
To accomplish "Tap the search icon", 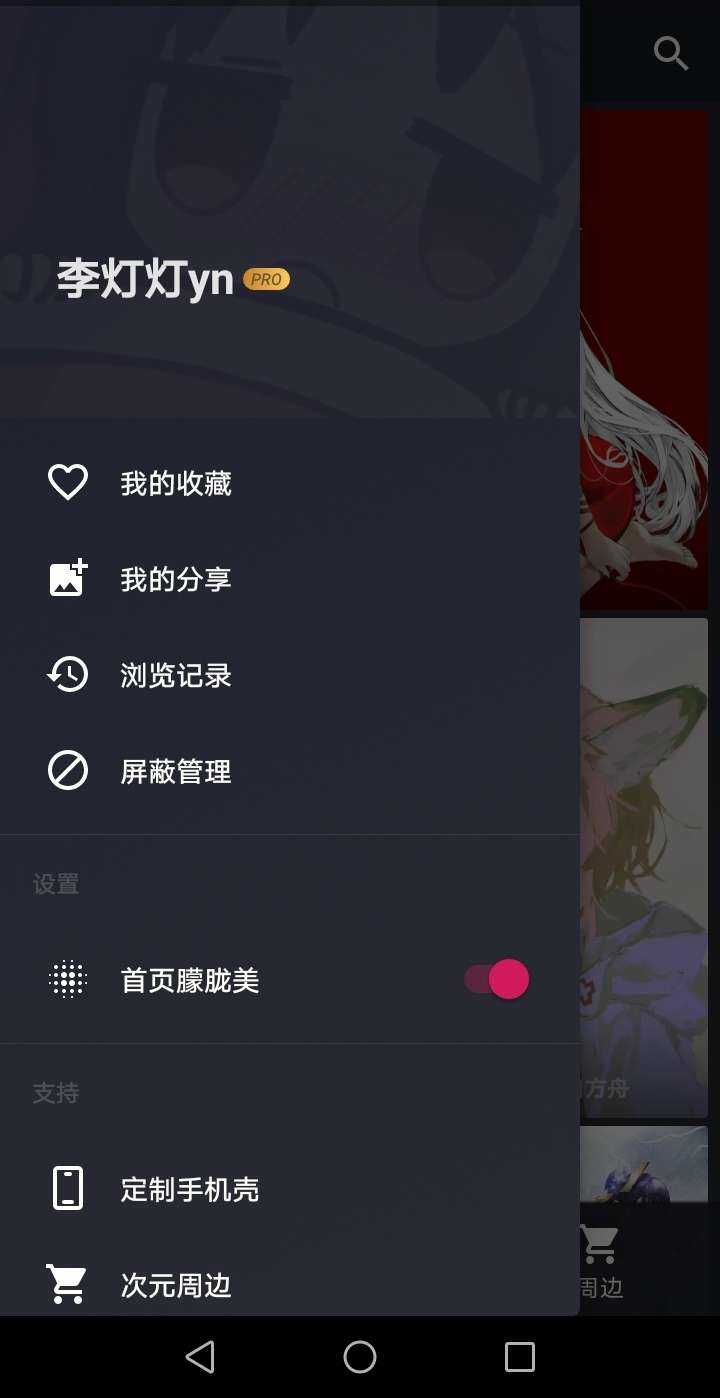I will (671, 52).
